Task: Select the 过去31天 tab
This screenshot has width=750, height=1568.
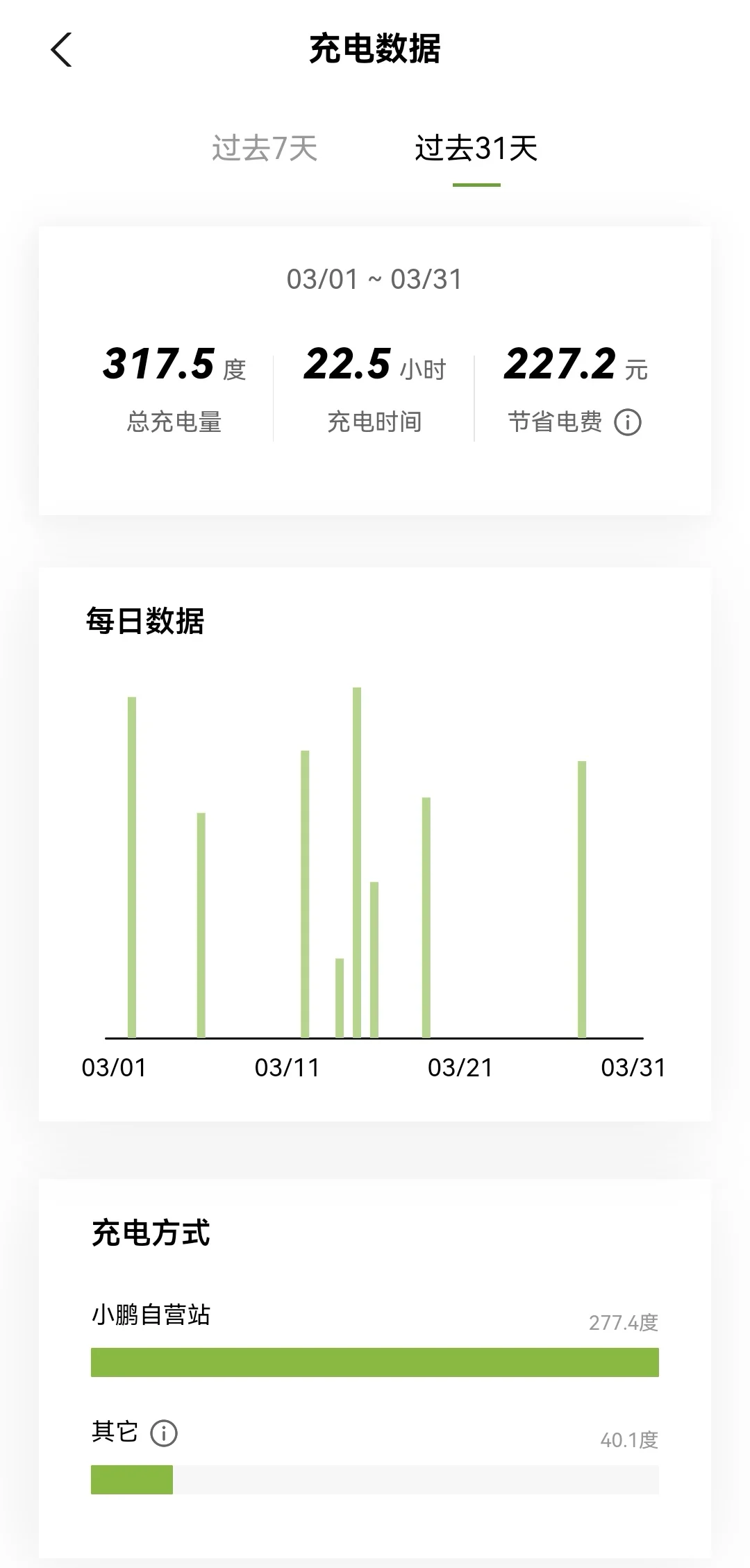Action: click(476, 149)
